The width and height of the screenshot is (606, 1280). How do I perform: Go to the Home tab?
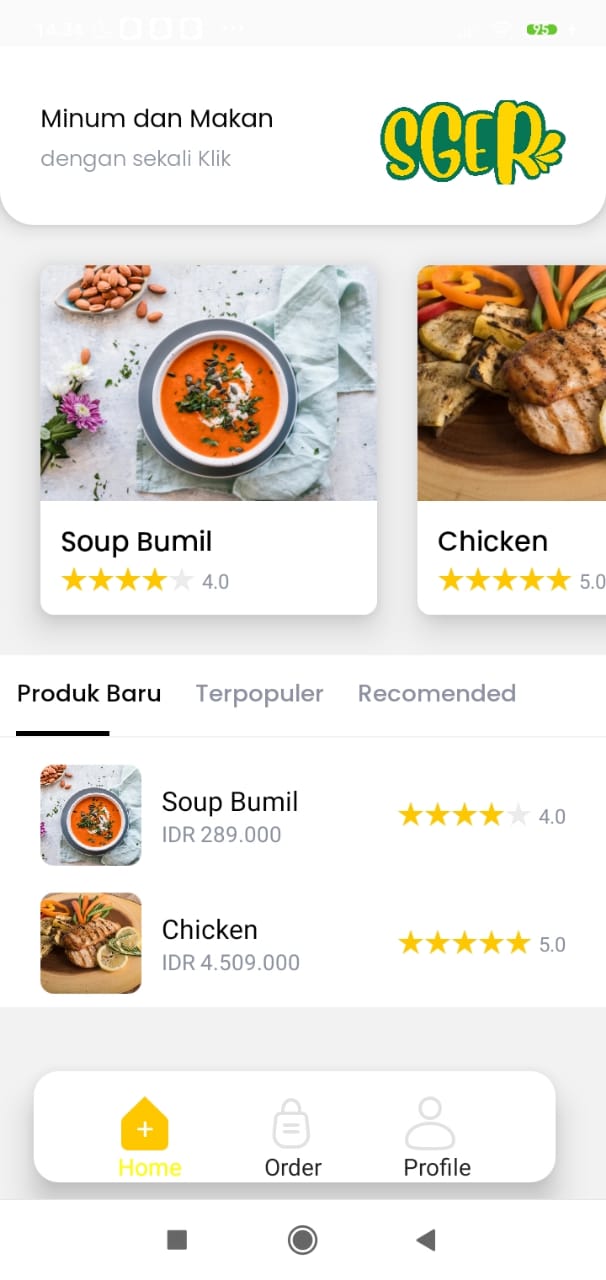click(x=149, y=1137)
